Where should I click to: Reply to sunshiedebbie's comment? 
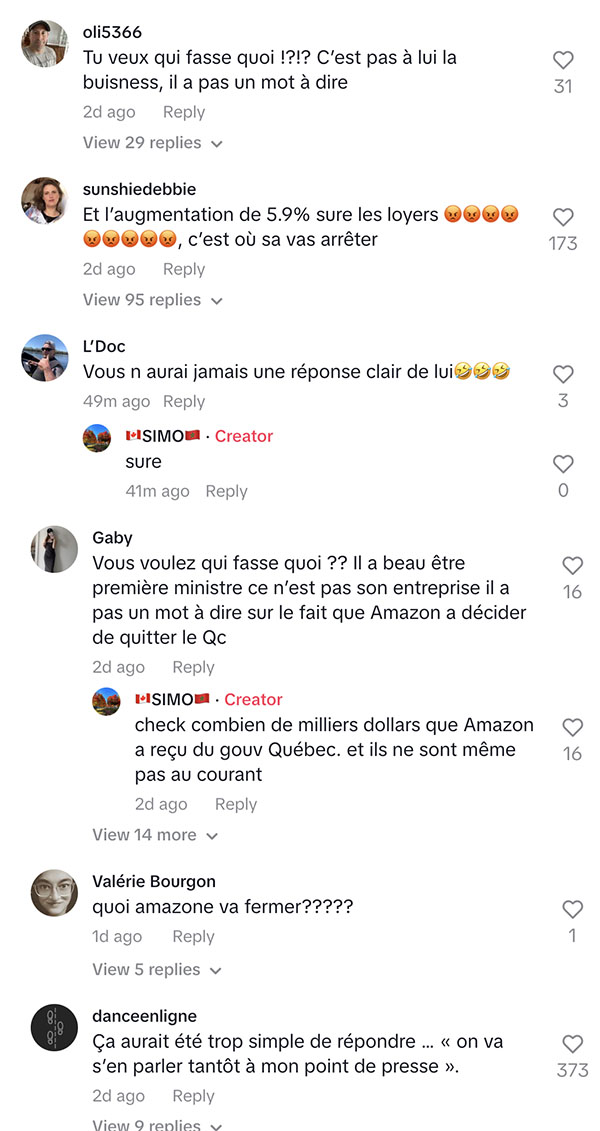coord(184,269)
